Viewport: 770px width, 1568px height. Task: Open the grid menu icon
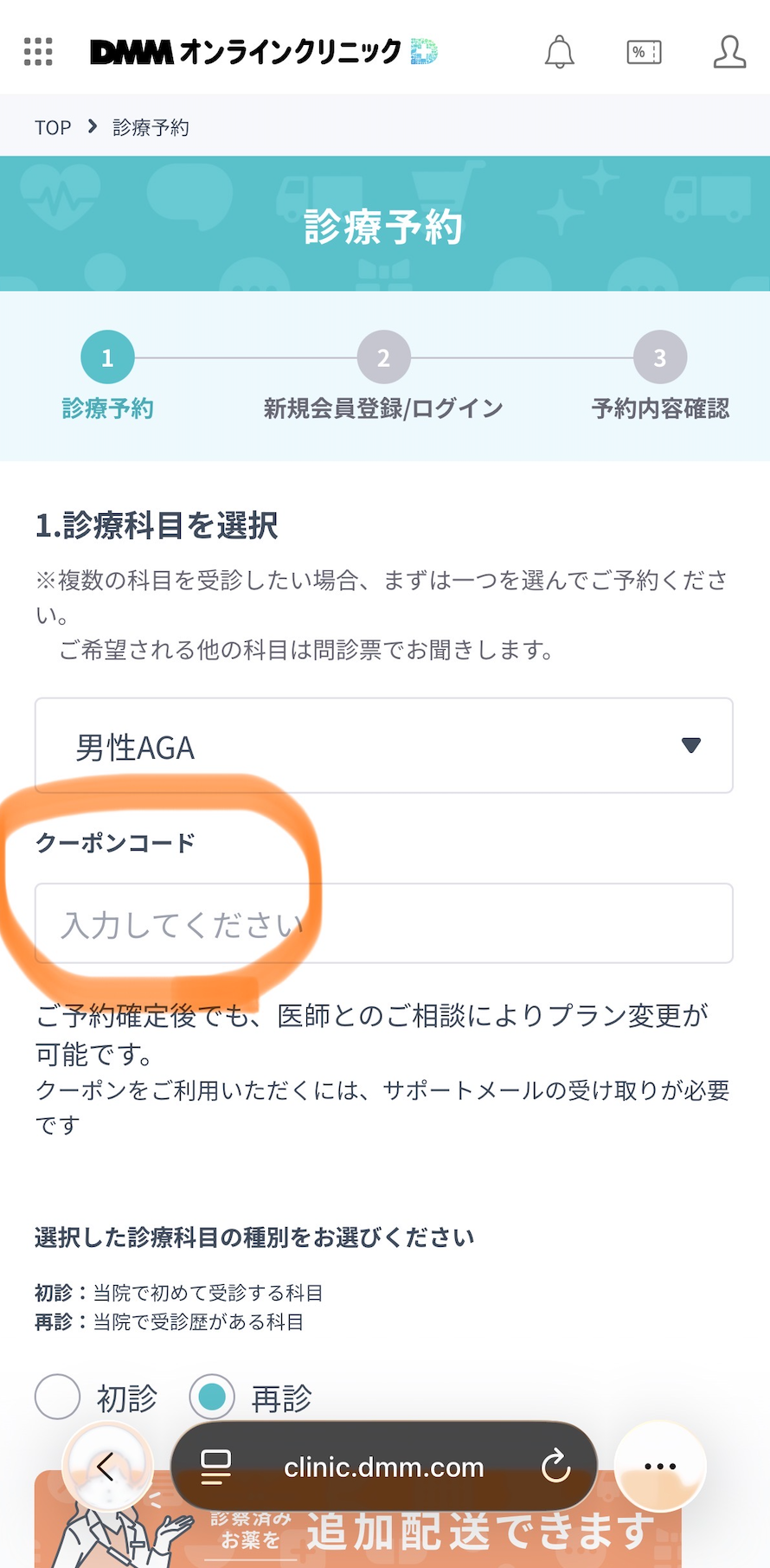click(38, 52)
